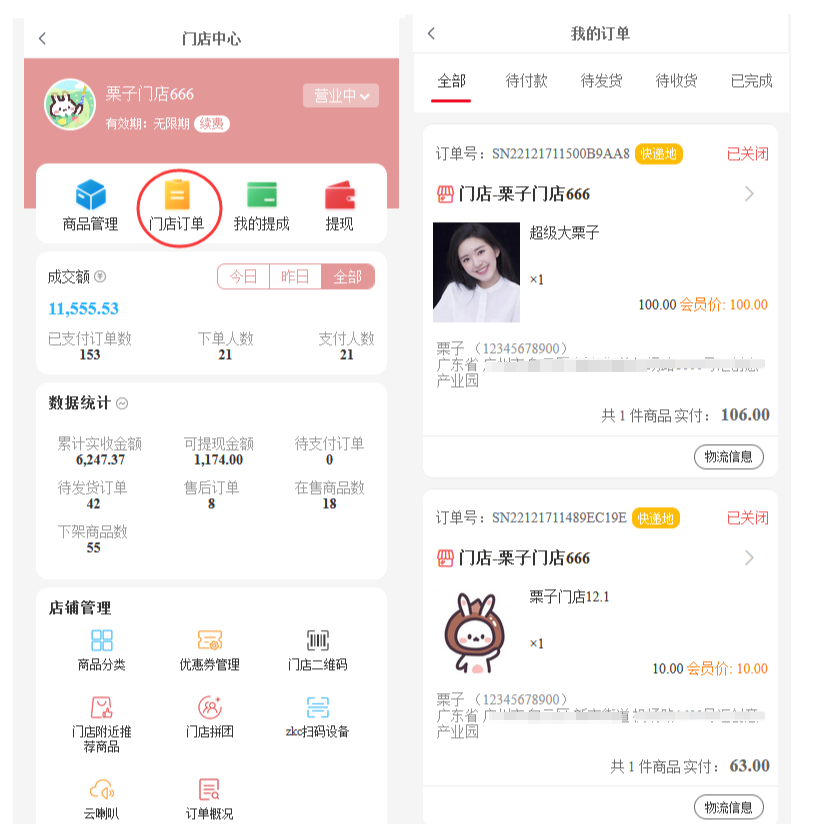The image size is (816, 824).
Task: Open 订单概况
Action: (x=209, y=798)
